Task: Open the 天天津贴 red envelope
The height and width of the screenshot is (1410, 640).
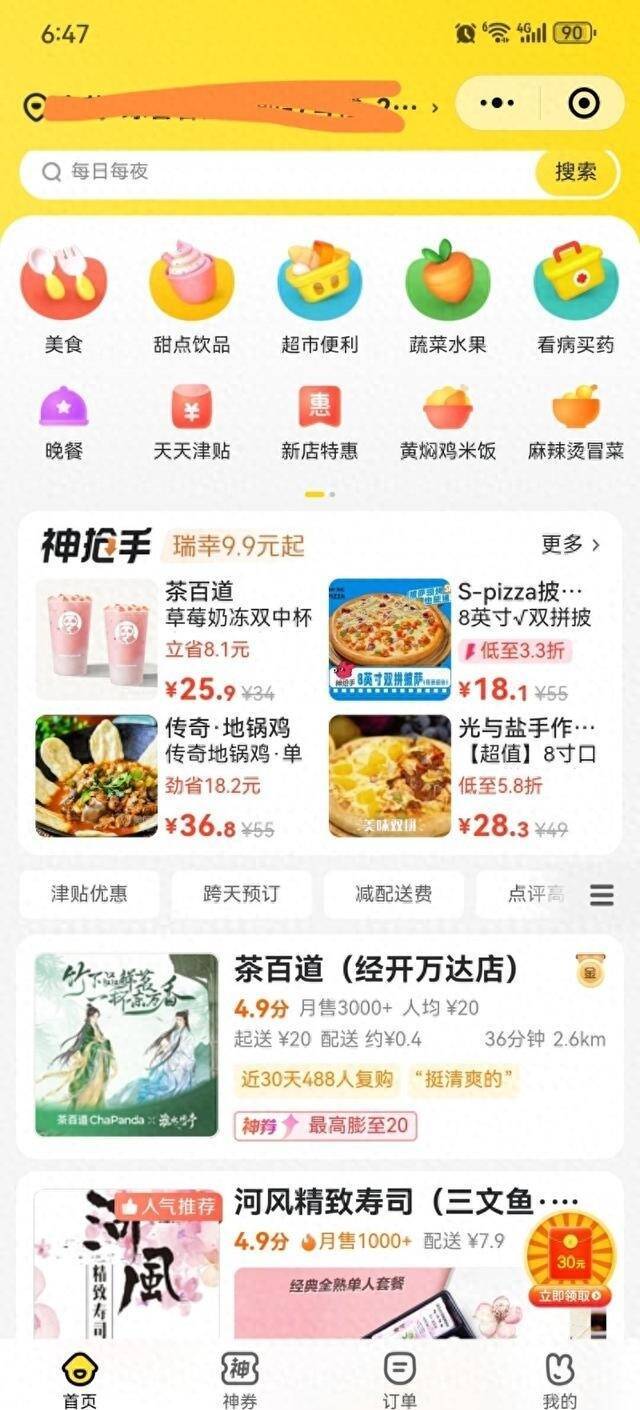Action: [x=191, y=422]
